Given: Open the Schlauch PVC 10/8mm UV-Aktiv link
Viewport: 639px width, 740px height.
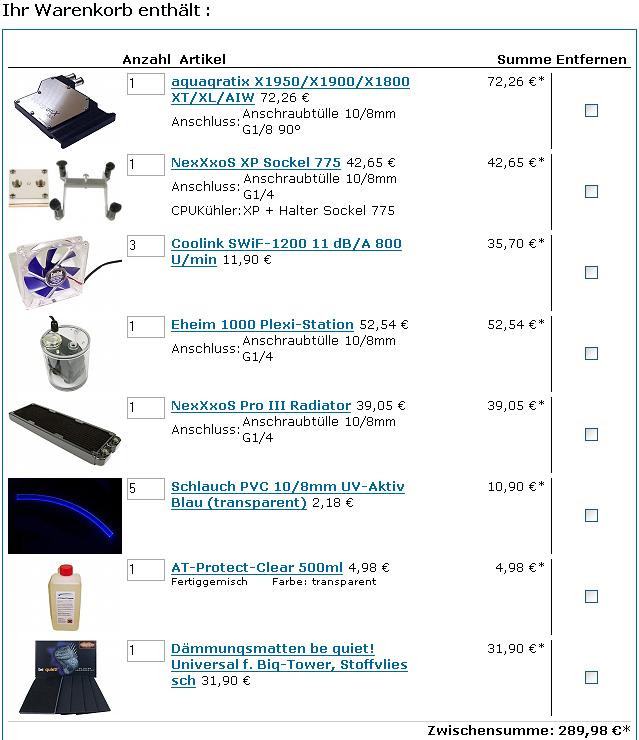Looking at the screenshot, I should (287, 486).
